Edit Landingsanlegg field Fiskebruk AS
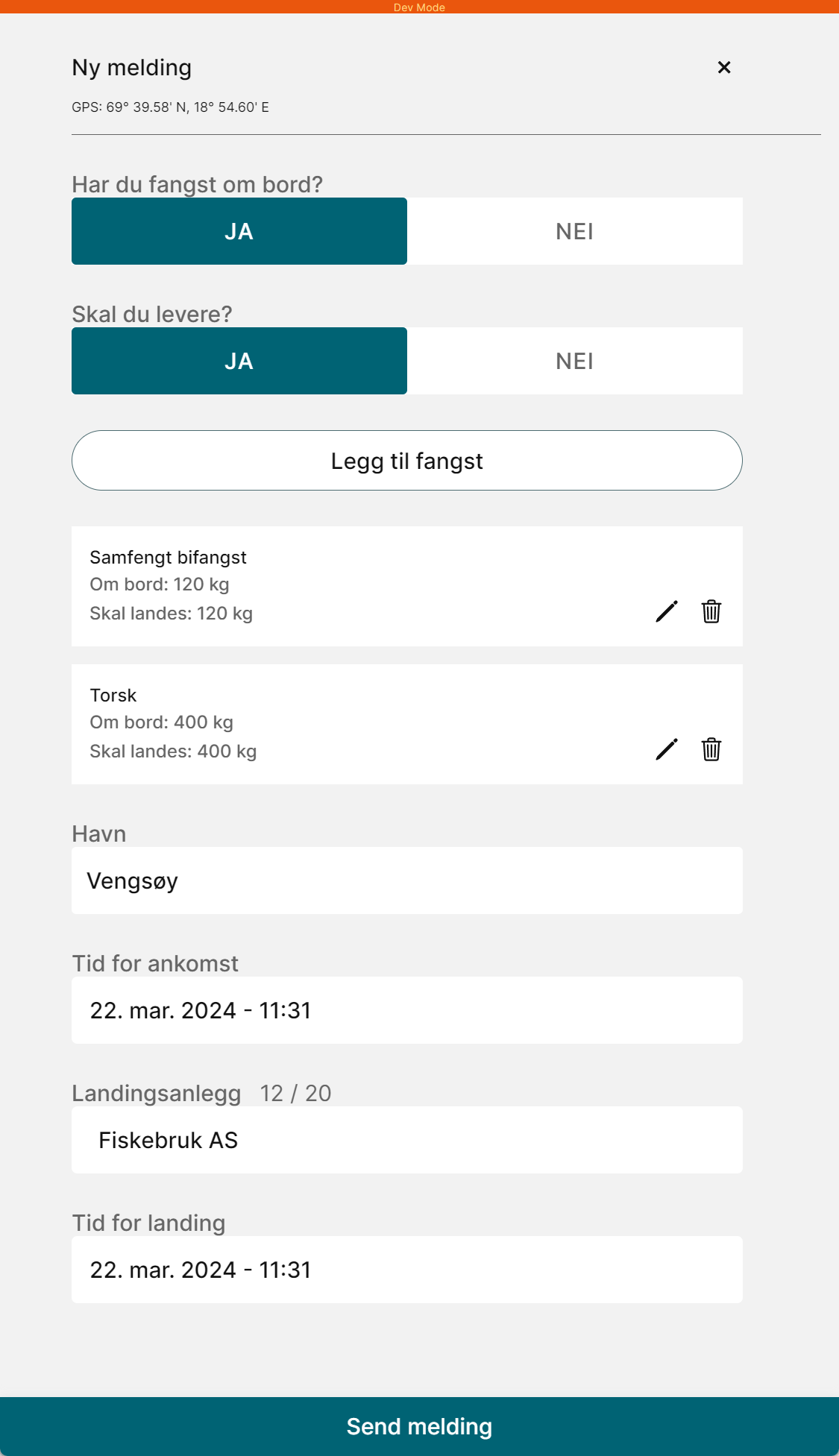The image size is (839, 1456). (407, 1140)
